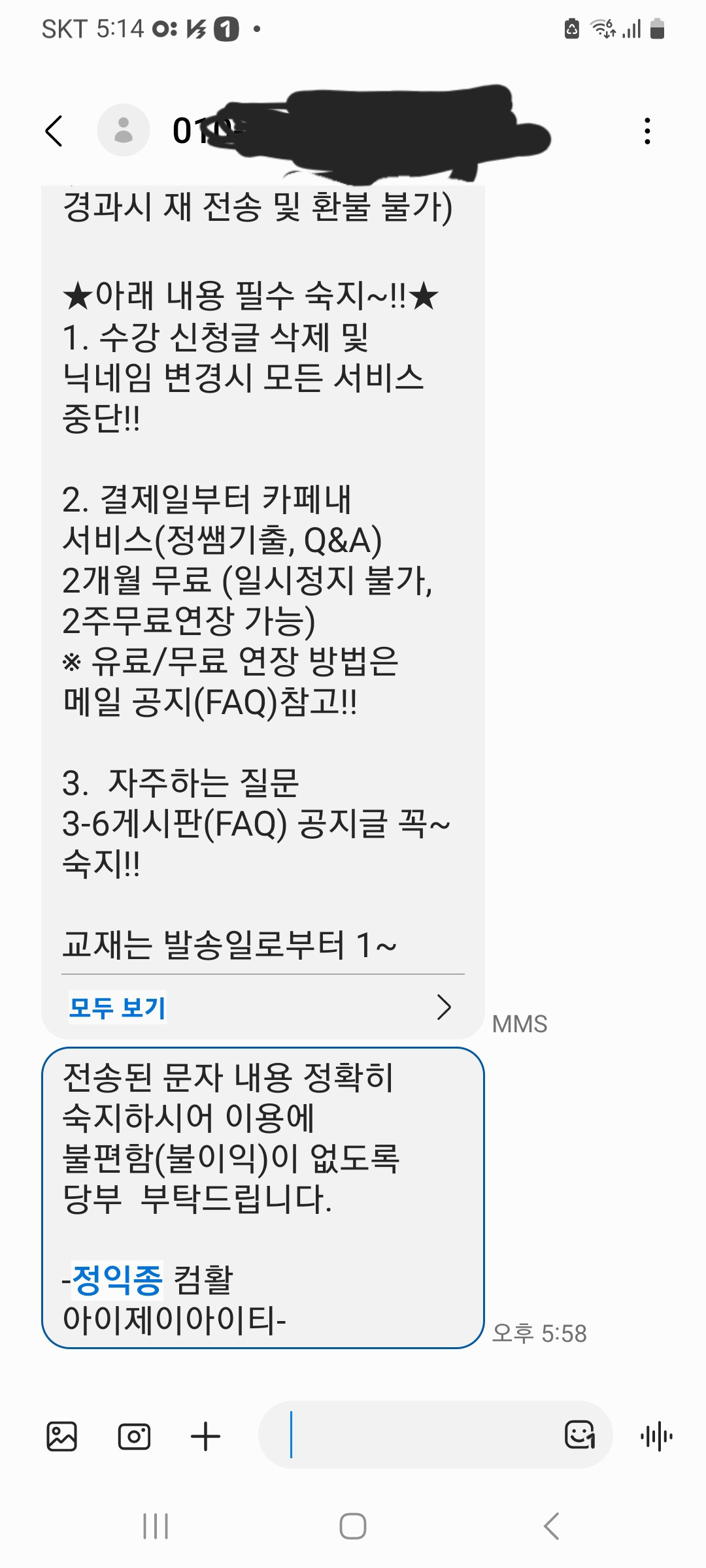Open the plus attachment options
The width and height of the screenshot is (706, 1568).
(205, 1436)
